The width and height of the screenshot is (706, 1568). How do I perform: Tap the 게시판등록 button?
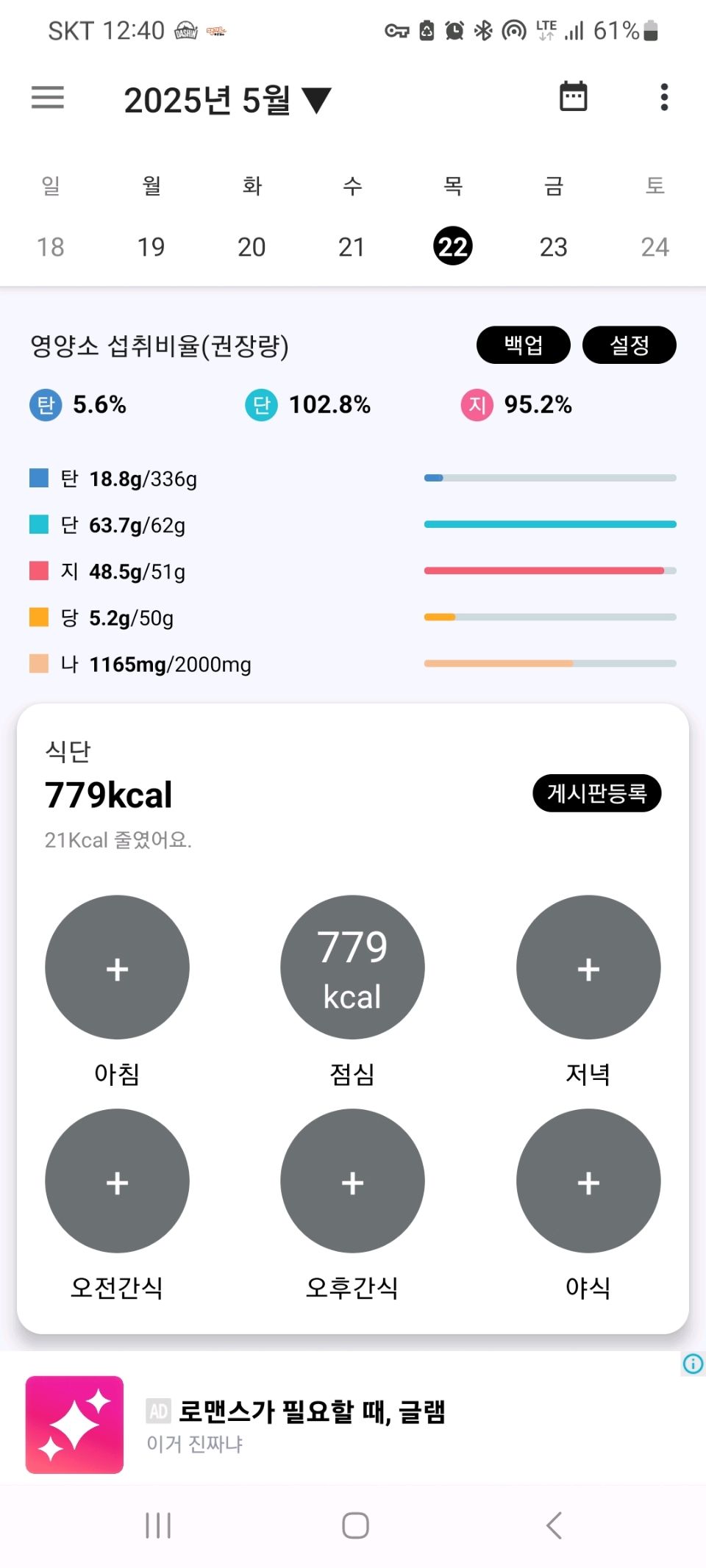[x=597, y=793]
